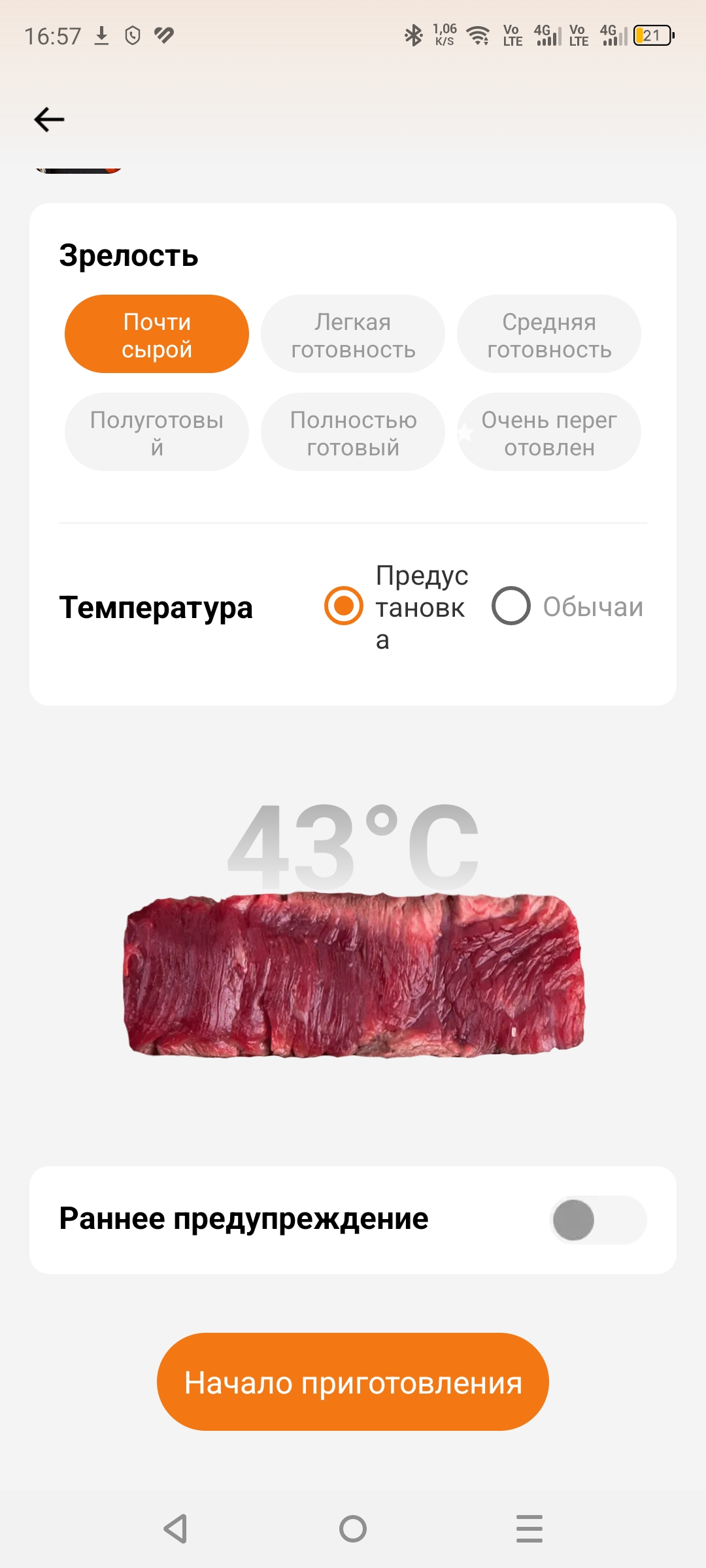This screenshot has height=1568, width=706.
Task: Select the «Полуготовый» doneness chip
Action: [x=157, y=433]
